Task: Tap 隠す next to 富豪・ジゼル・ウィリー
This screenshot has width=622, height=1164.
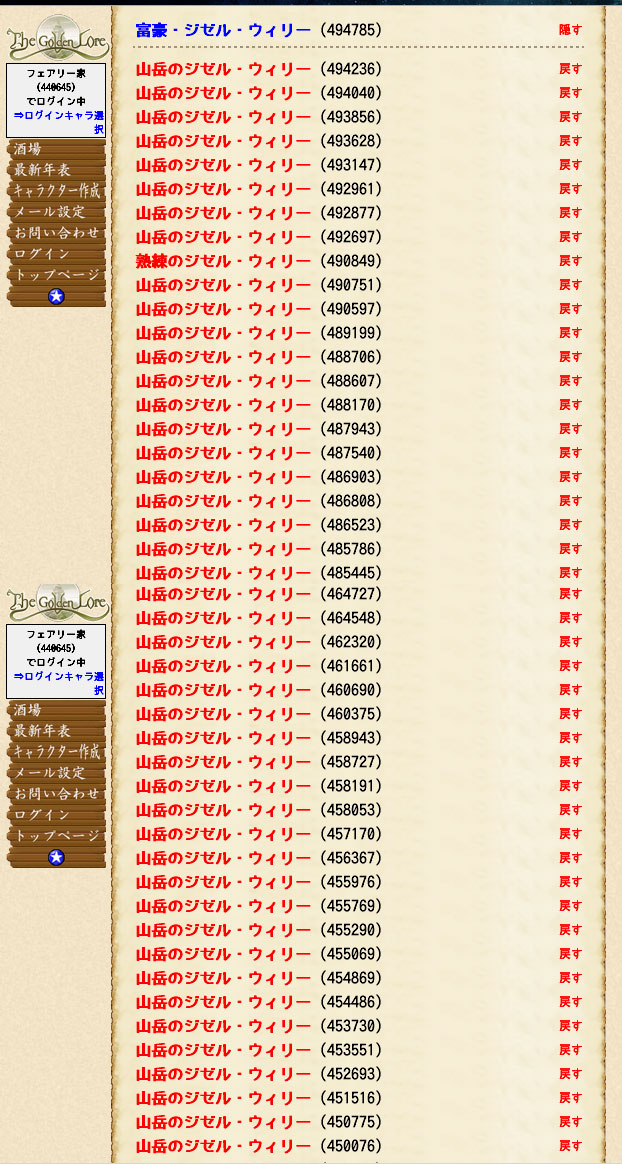Action: (570, 30)
